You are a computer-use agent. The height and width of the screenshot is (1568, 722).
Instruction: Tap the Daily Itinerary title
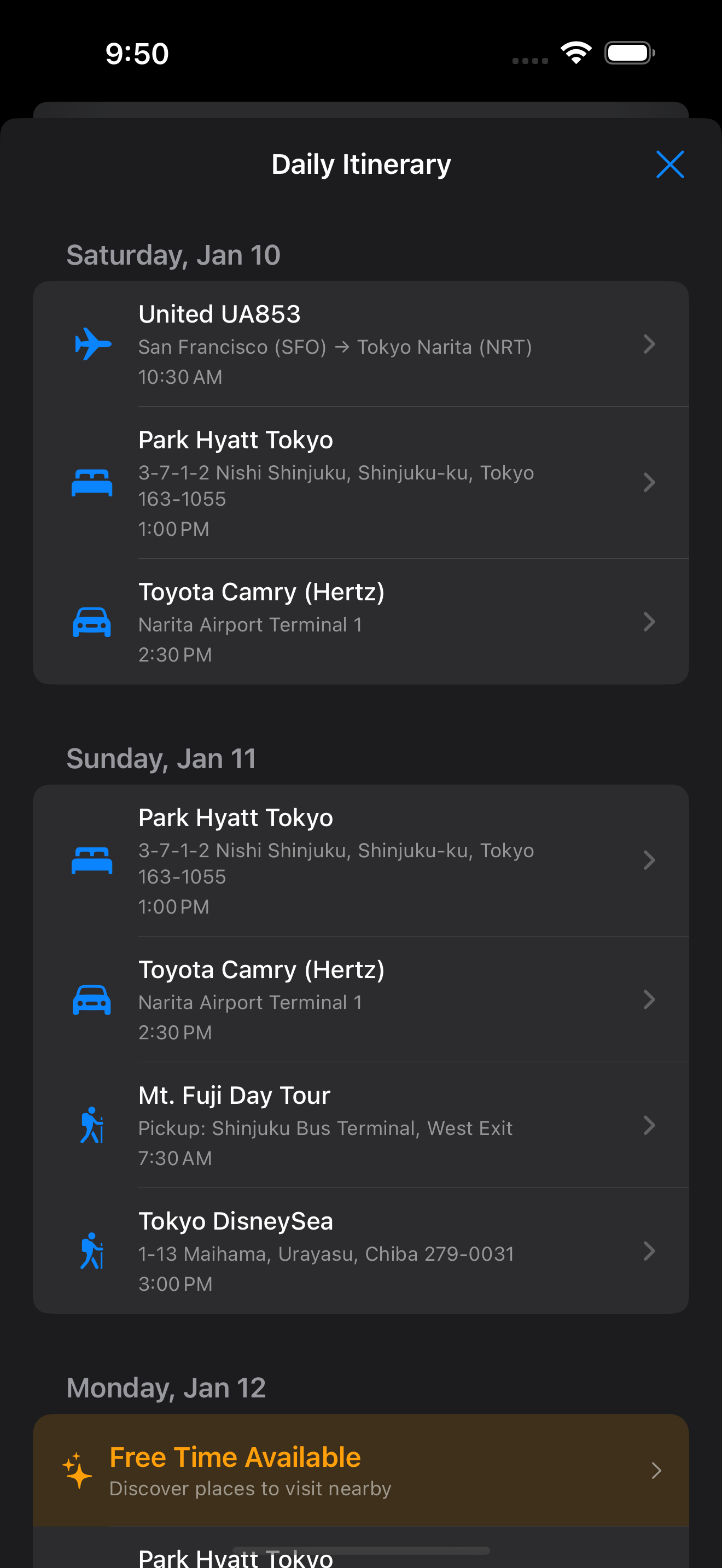(361, 163)
